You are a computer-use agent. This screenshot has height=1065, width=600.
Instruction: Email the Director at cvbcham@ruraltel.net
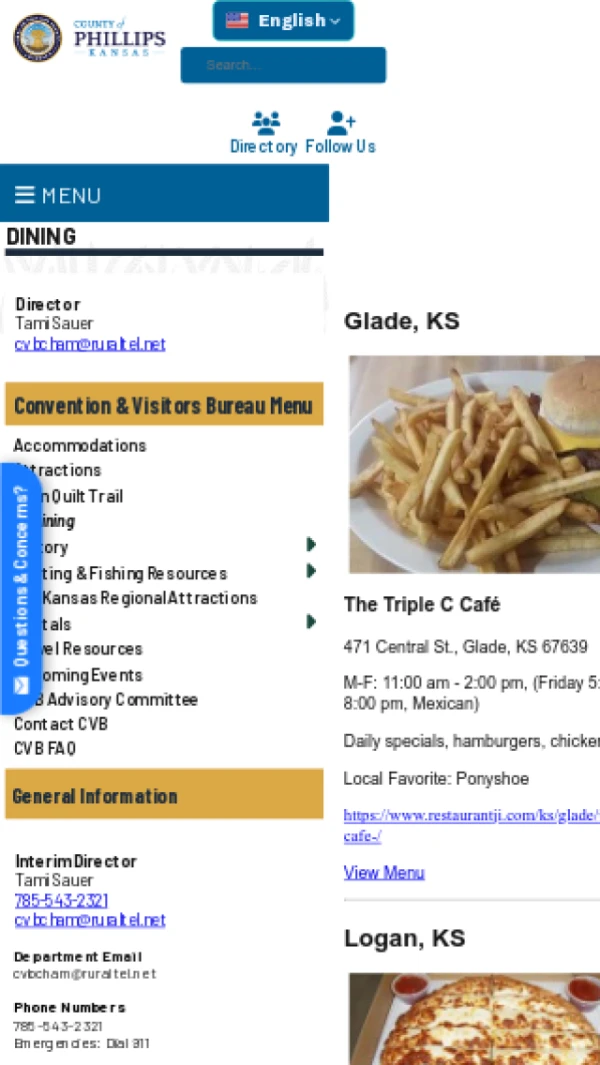[90, 344]
